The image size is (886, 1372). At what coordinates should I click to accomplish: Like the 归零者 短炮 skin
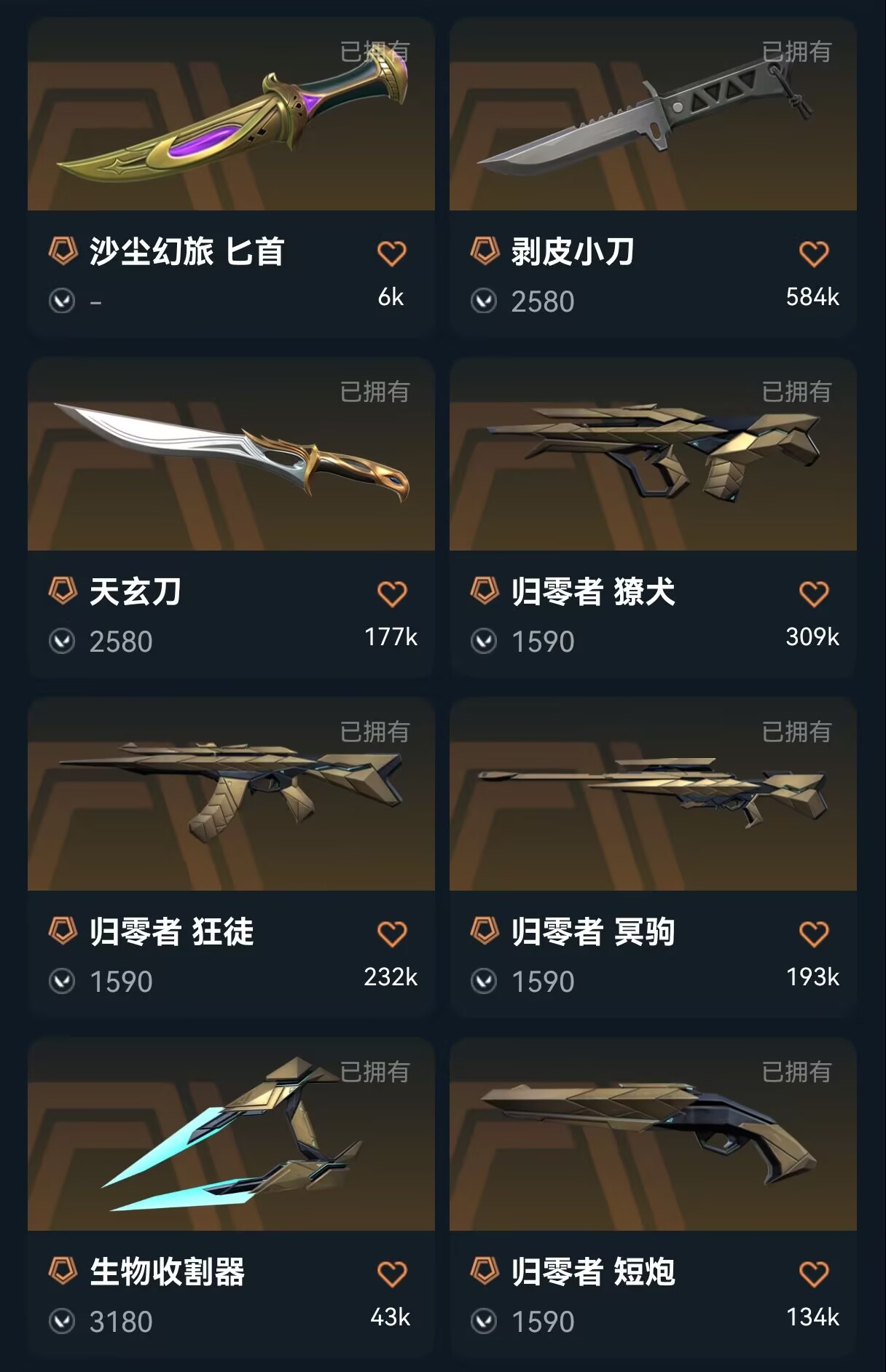coord(813,1274)
